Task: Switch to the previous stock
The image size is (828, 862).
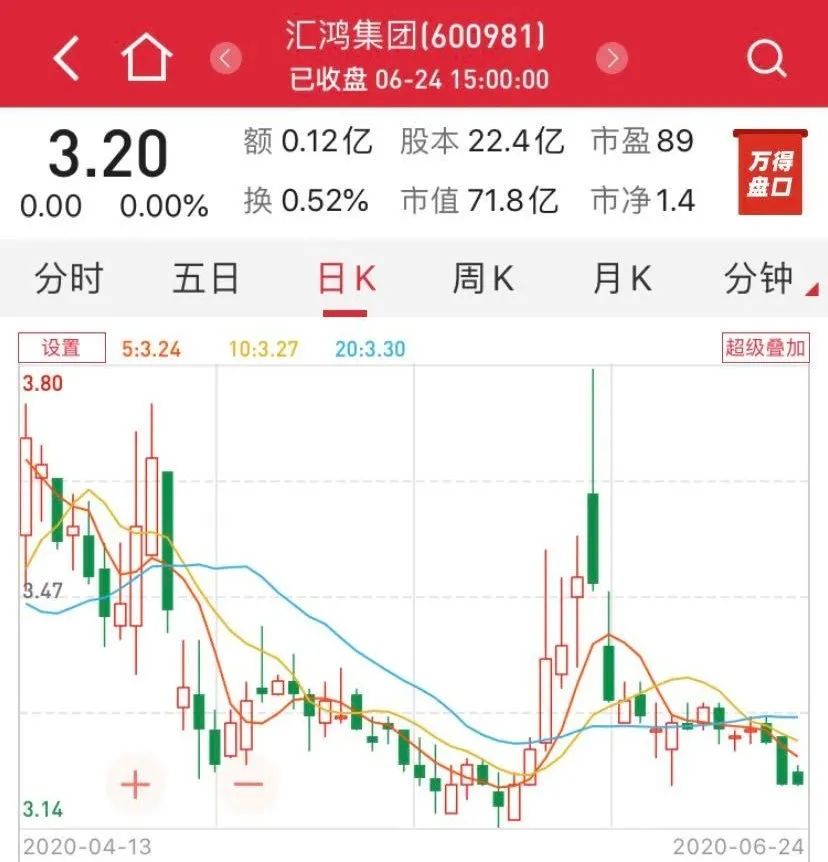Action: [226, 58]
